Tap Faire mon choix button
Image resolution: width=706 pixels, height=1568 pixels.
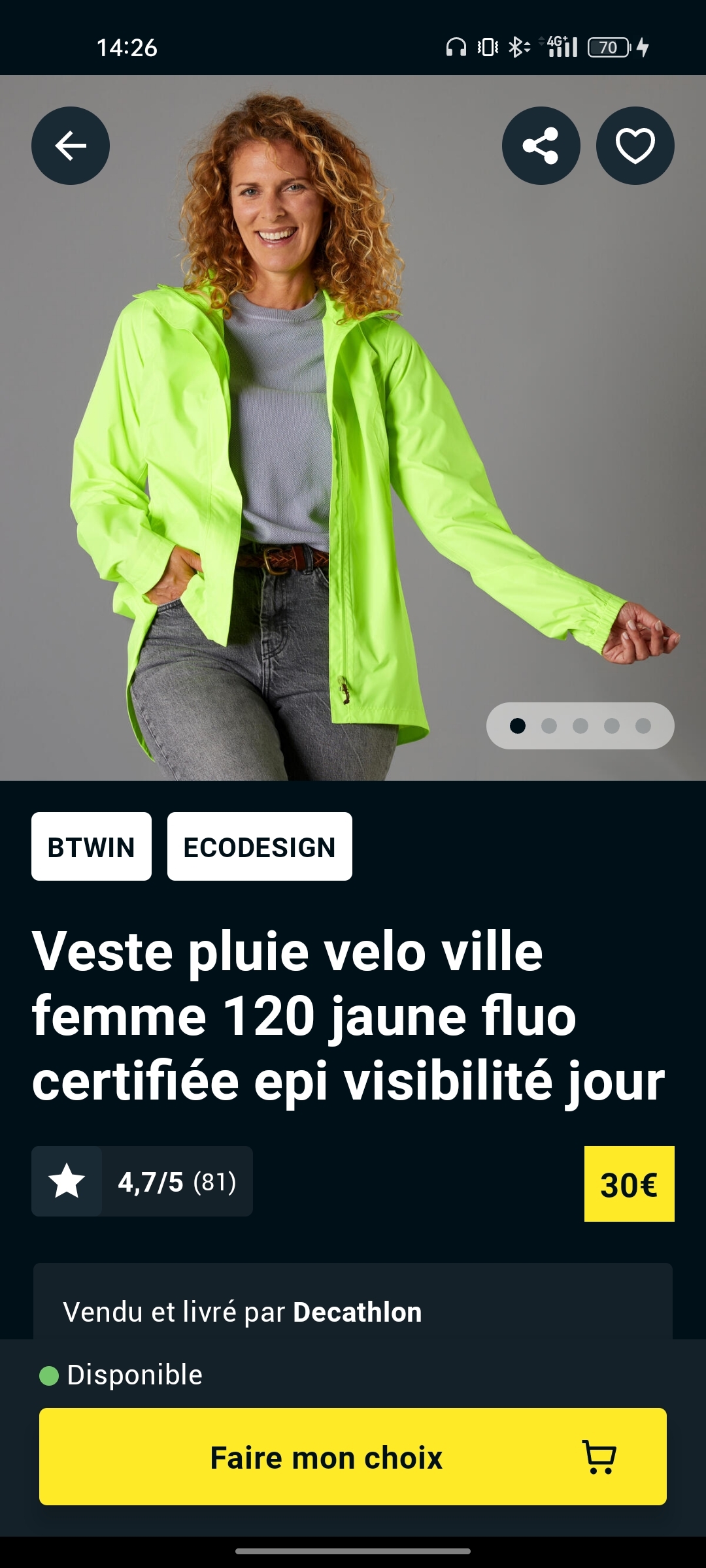353,1457
